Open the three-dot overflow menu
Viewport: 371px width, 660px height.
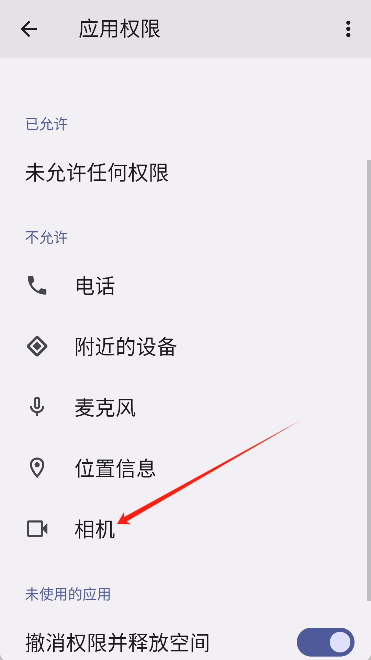348,29
